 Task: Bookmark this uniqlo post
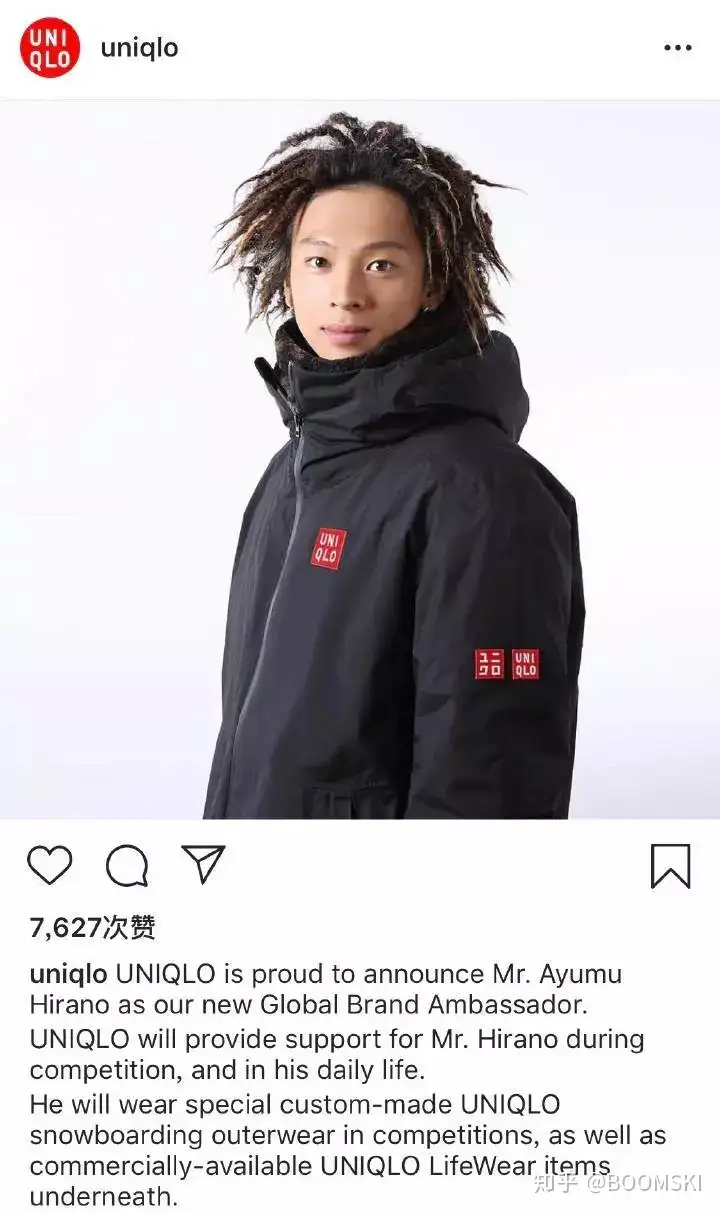click(670, 866)
